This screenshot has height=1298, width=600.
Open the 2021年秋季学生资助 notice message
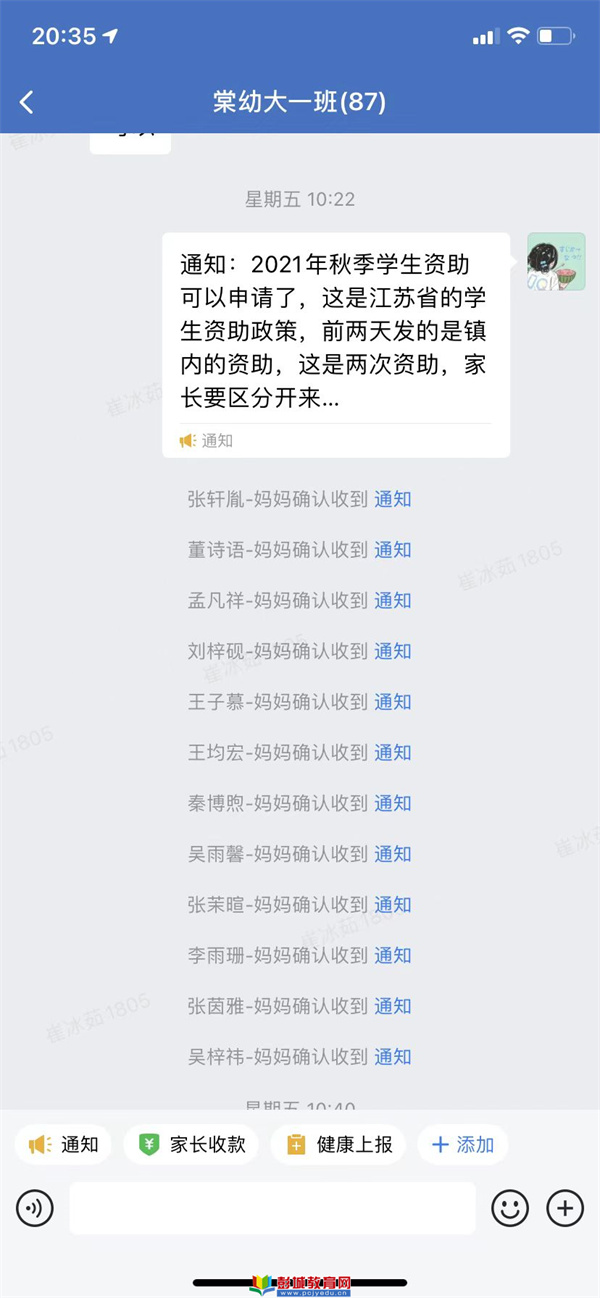pyautogui.click(x=336, y=345)
